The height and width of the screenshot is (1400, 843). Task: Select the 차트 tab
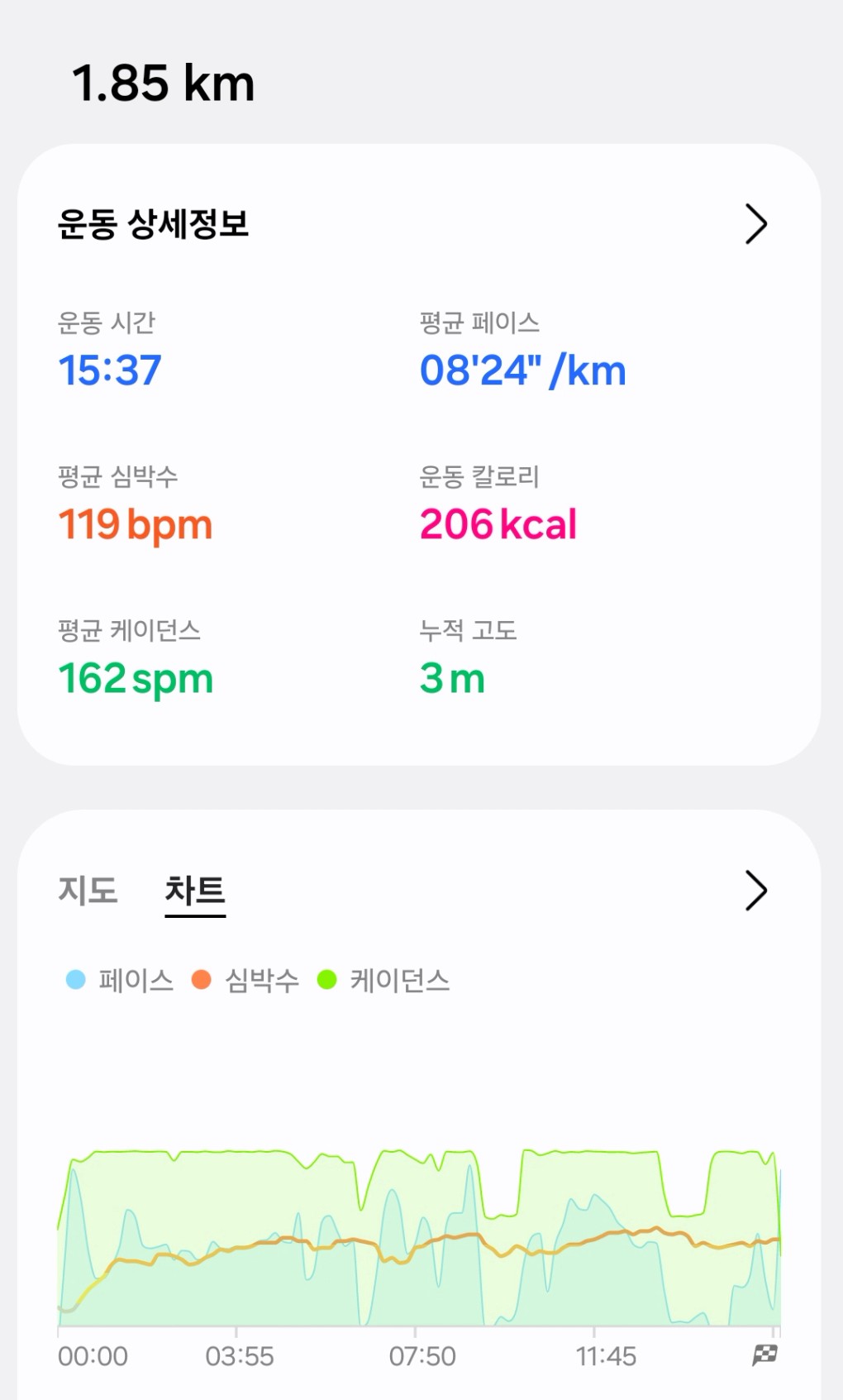tap(195, 892)
